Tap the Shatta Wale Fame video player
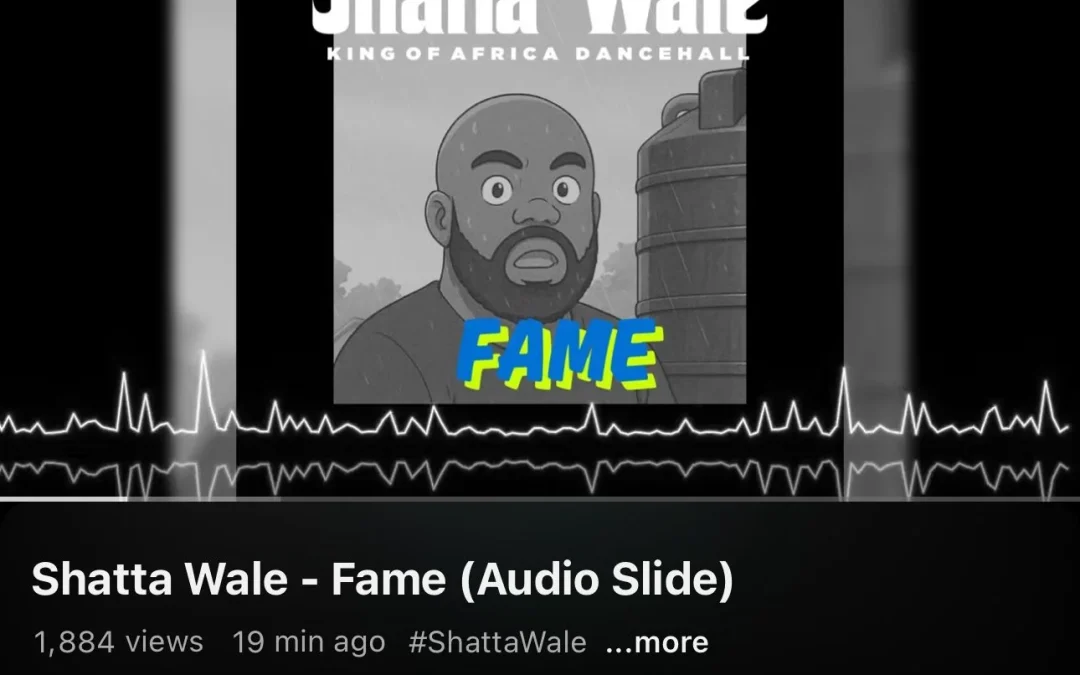 (x=540, y=250)
